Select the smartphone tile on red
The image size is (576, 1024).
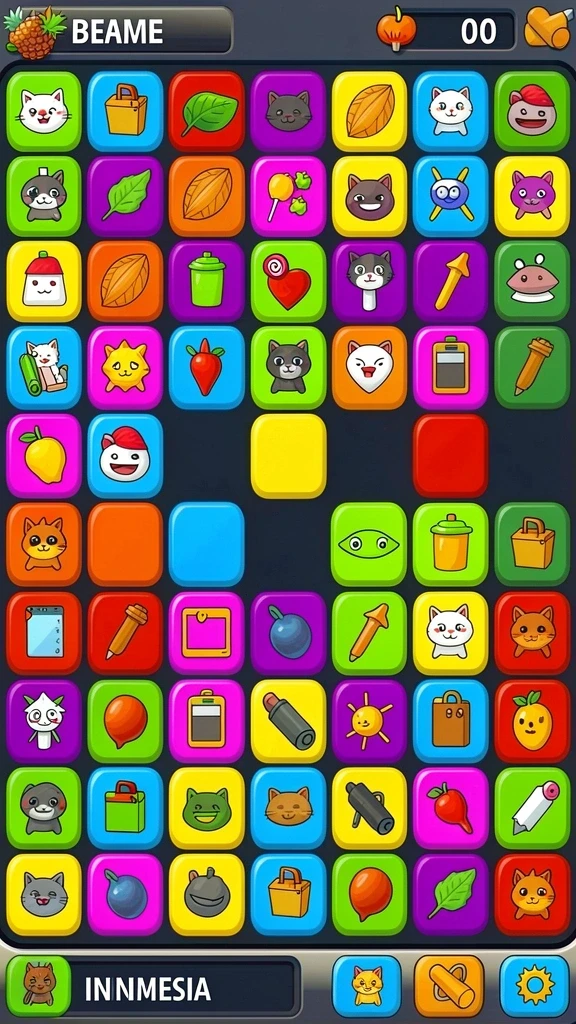pos(44,633)
